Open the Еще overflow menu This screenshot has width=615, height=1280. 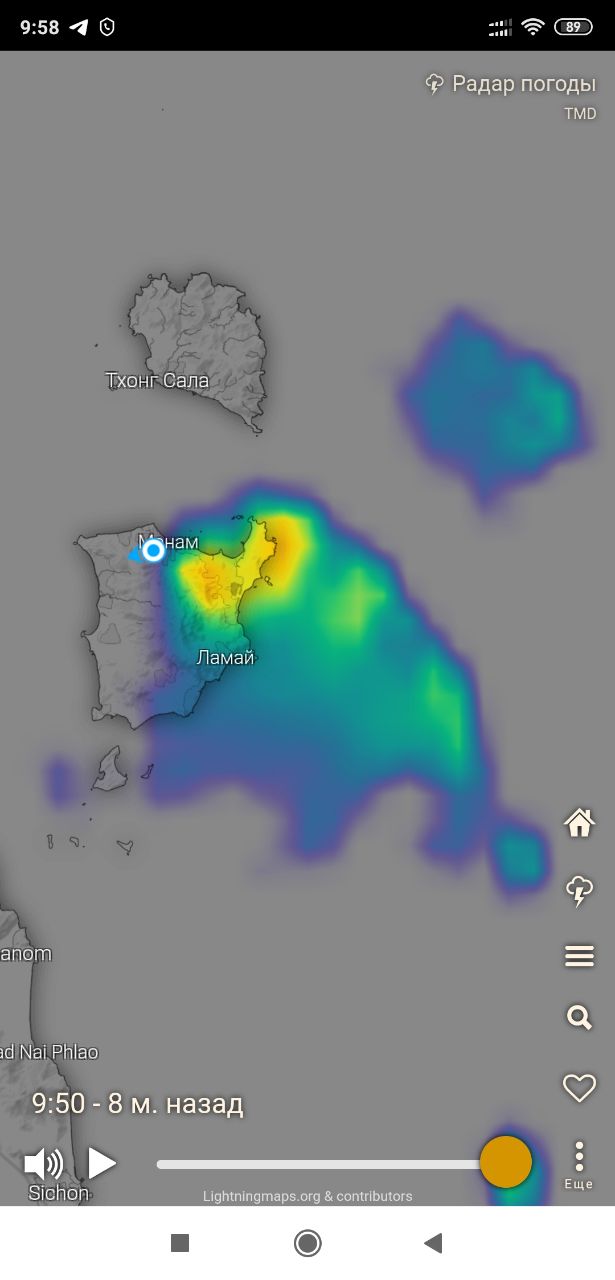(579, 1166)
